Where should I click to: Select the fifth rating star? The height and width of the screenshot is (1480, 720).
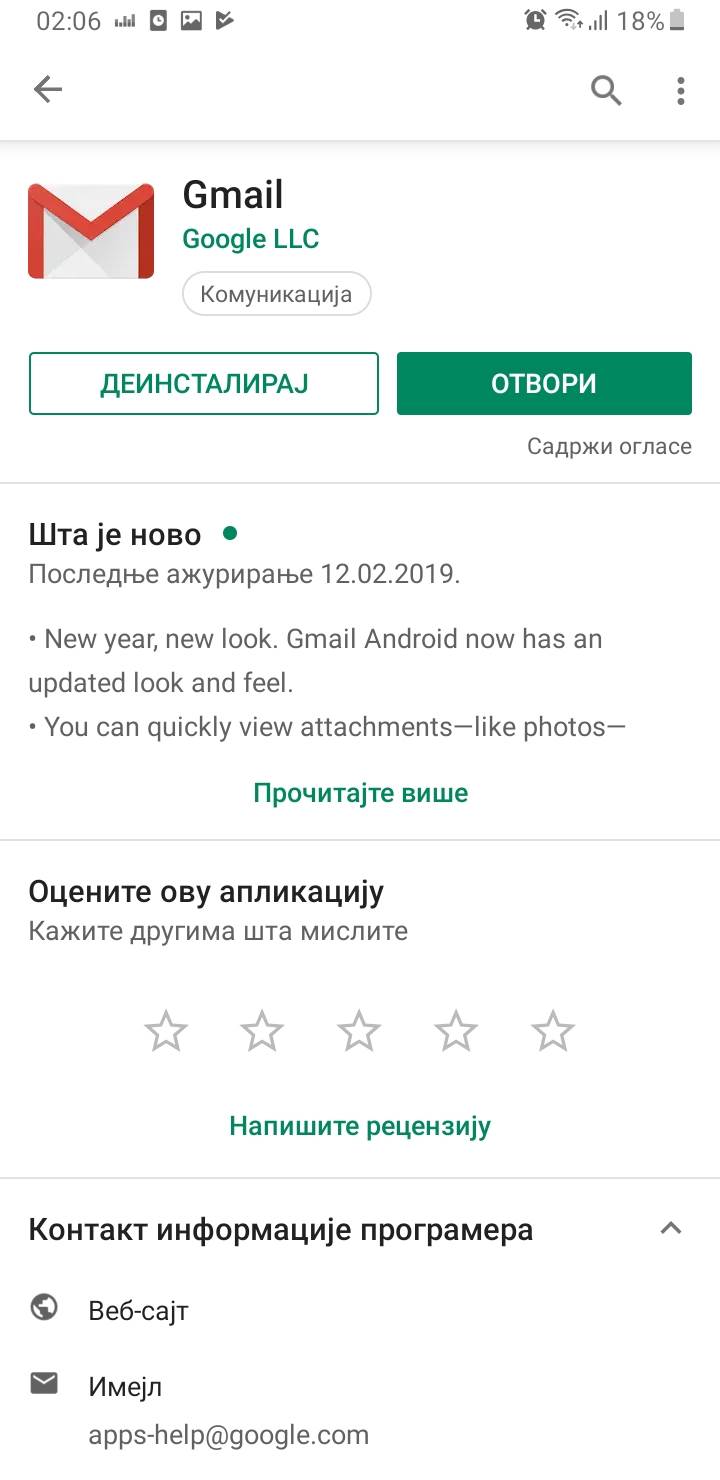(552, 1028)
